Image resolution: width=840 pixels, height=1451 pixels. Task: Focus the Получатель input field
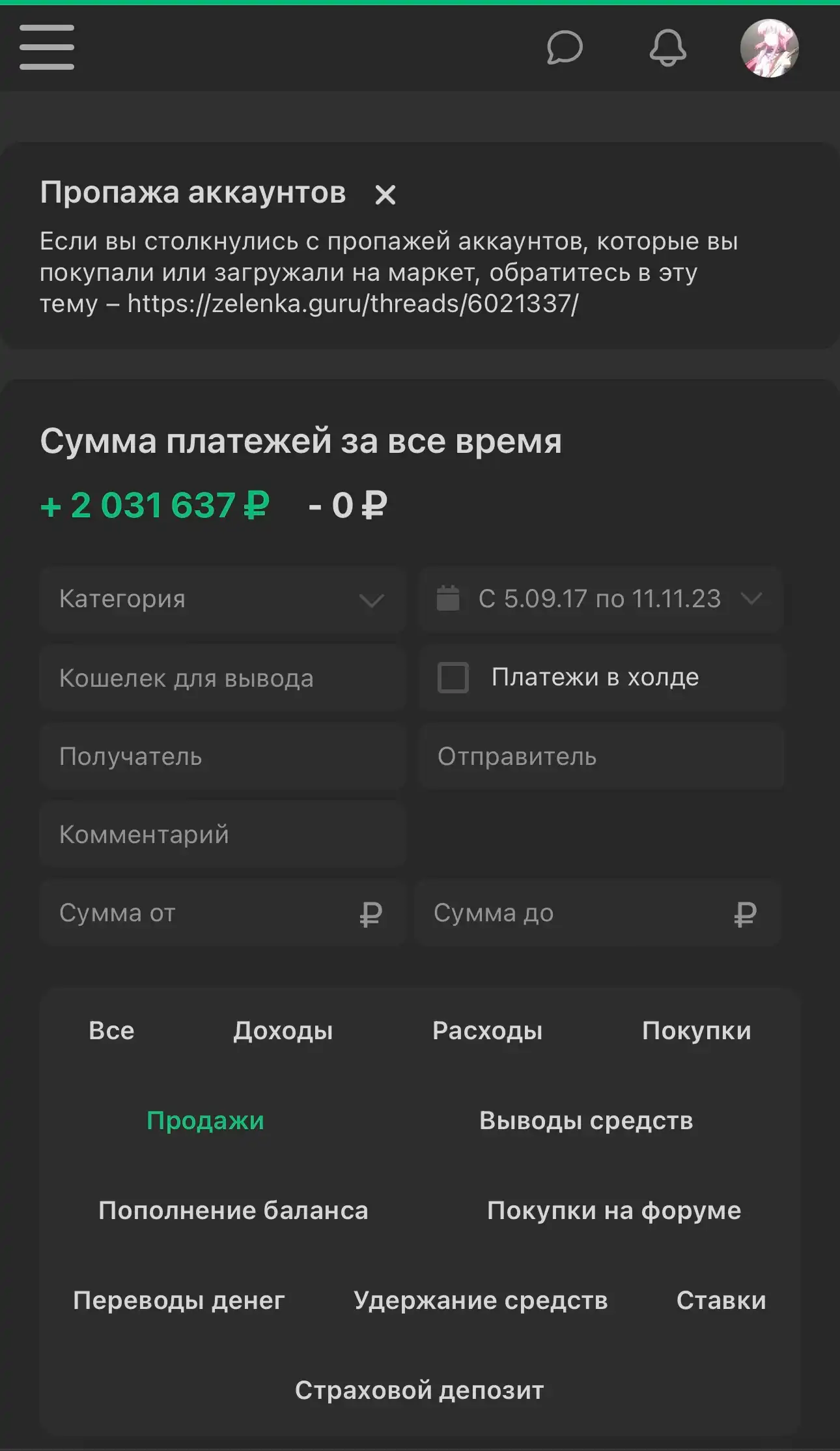pos(223,756)
